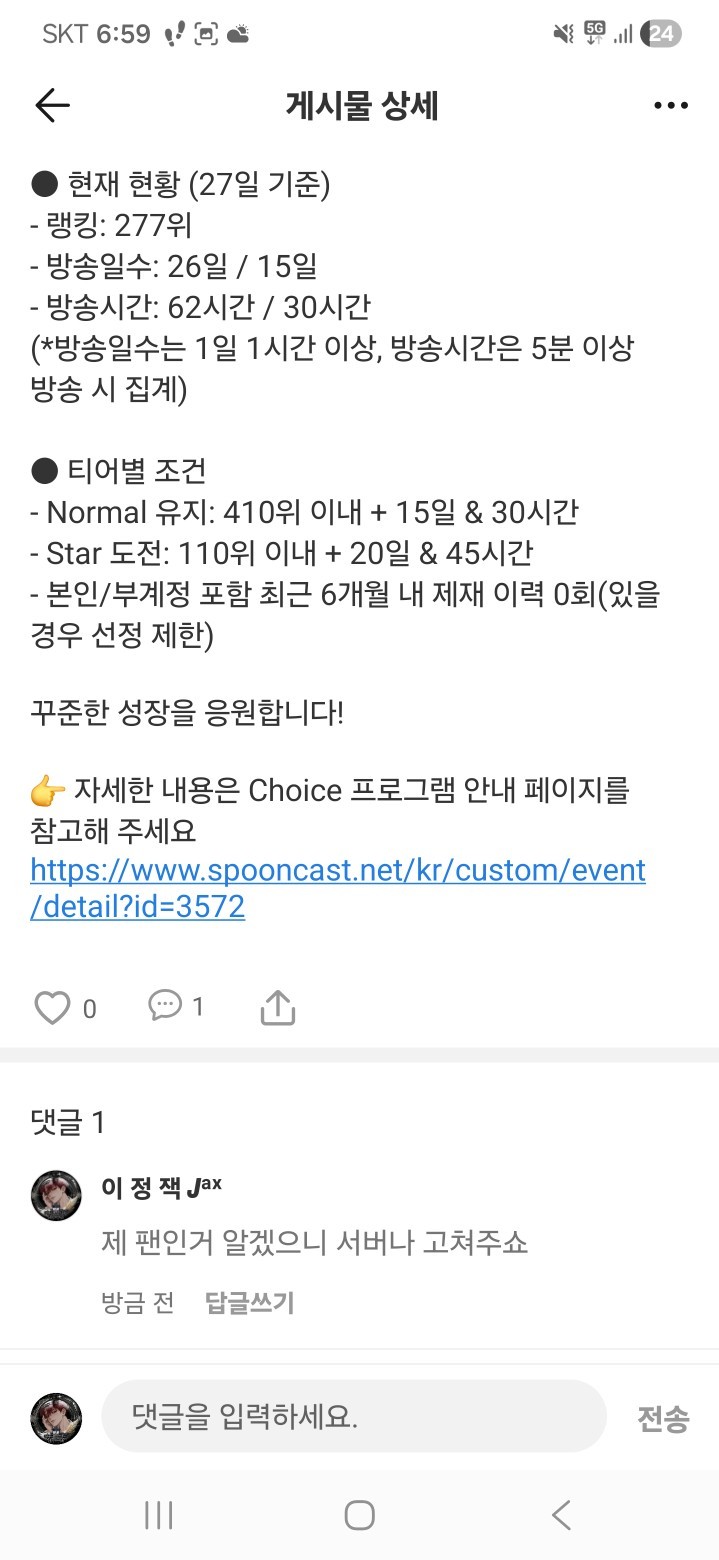Open the three-dot overflow menu
The image size is (719, 1560).
670,106
